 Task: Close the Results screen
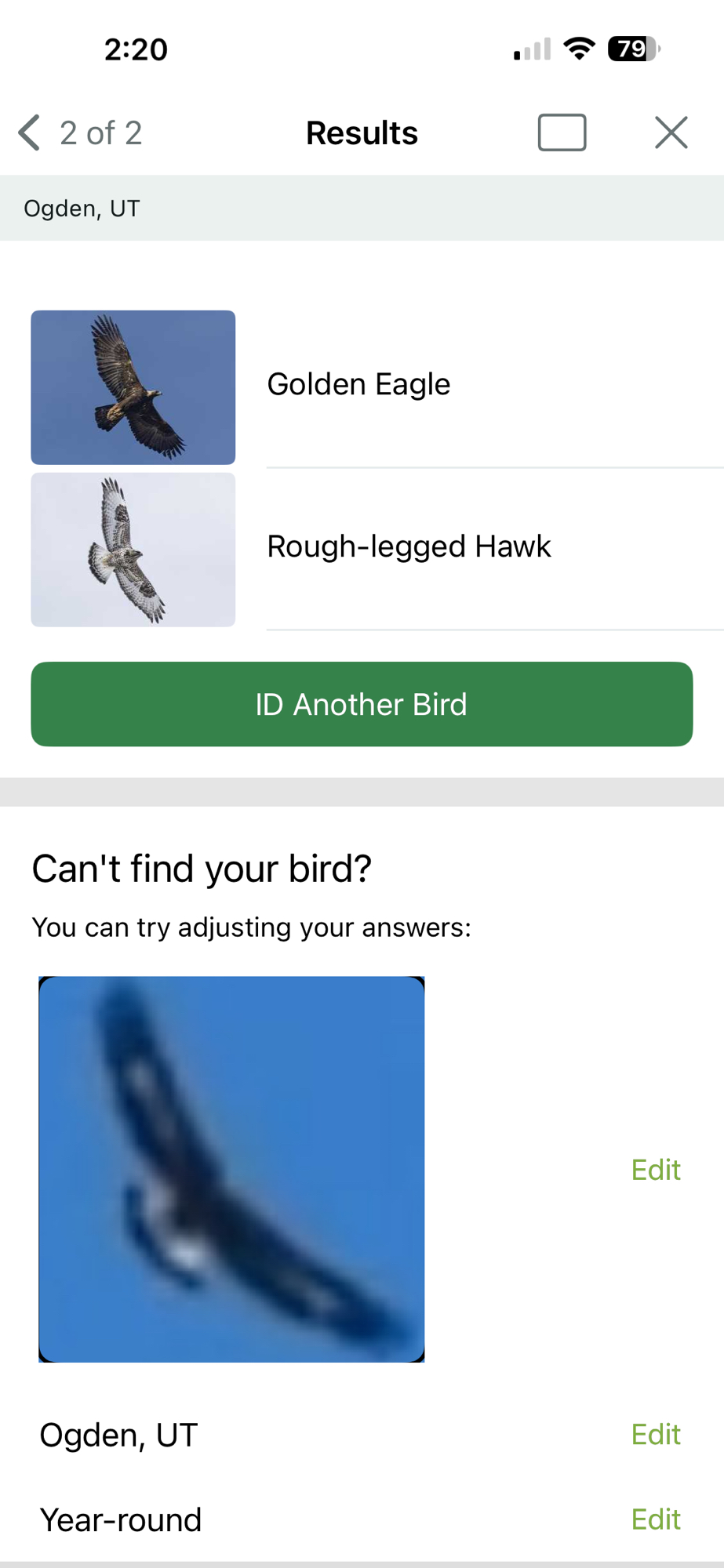coord(671,132)
